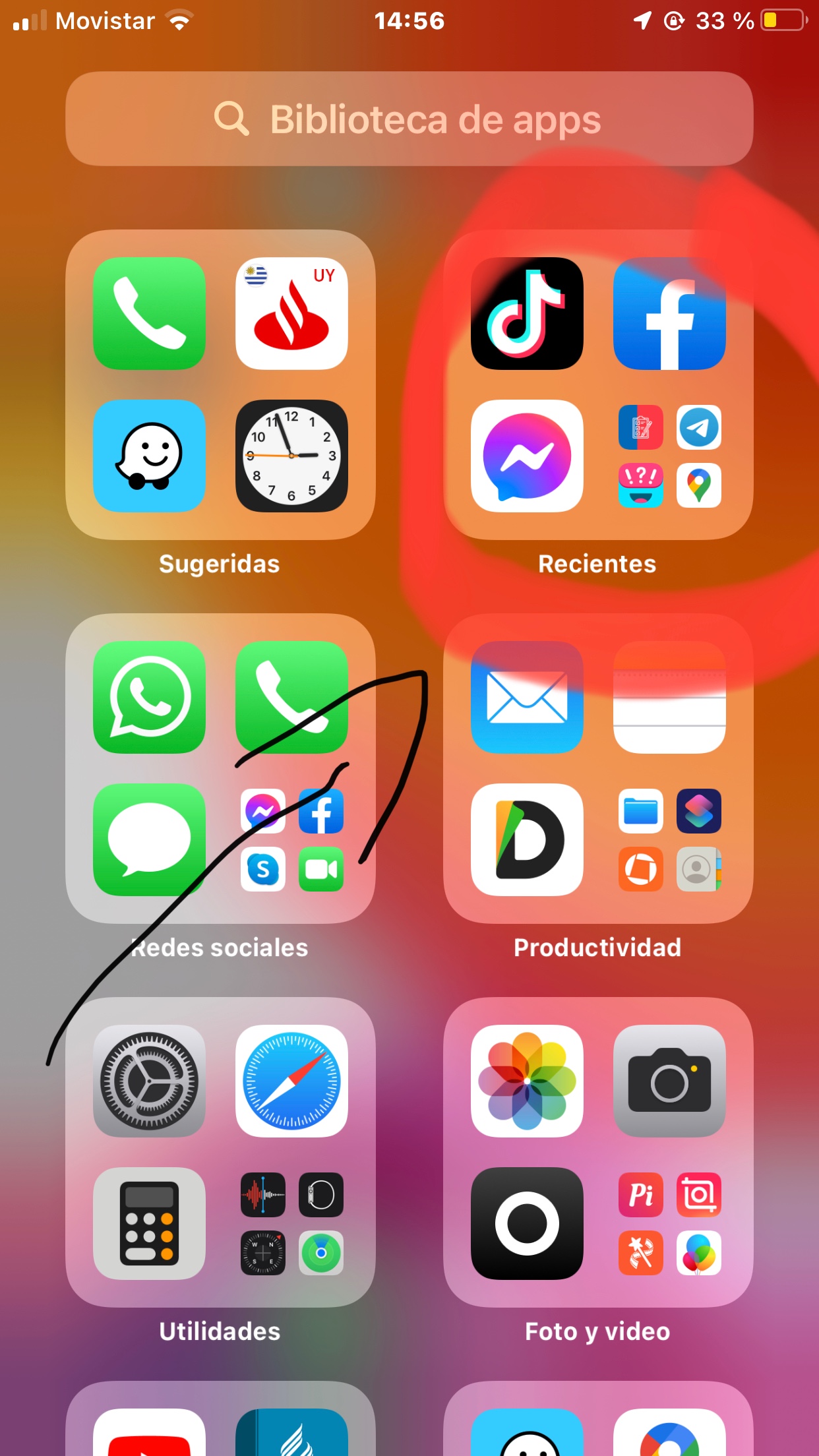The height and width of the screenshot is (1456, 819).
Task: Launch the Camera app
Action: tap(669, 1081)
